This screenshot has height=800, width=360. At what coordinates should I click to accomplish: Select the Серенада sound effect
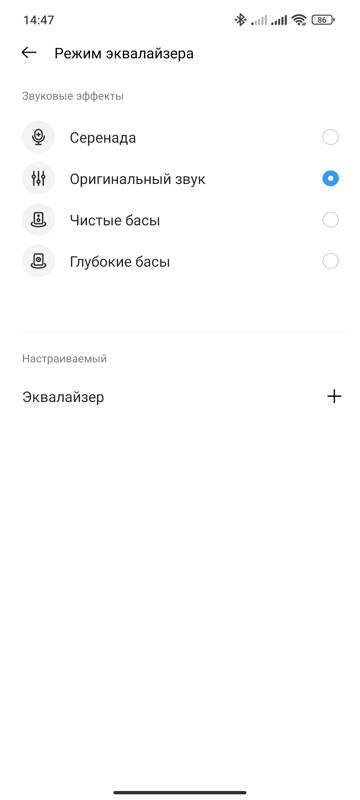point(180,138)
